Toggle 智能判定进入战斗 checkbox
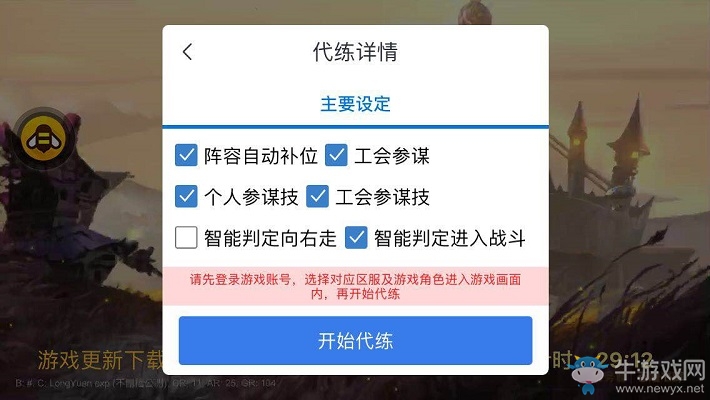 (x=356, y=238)
